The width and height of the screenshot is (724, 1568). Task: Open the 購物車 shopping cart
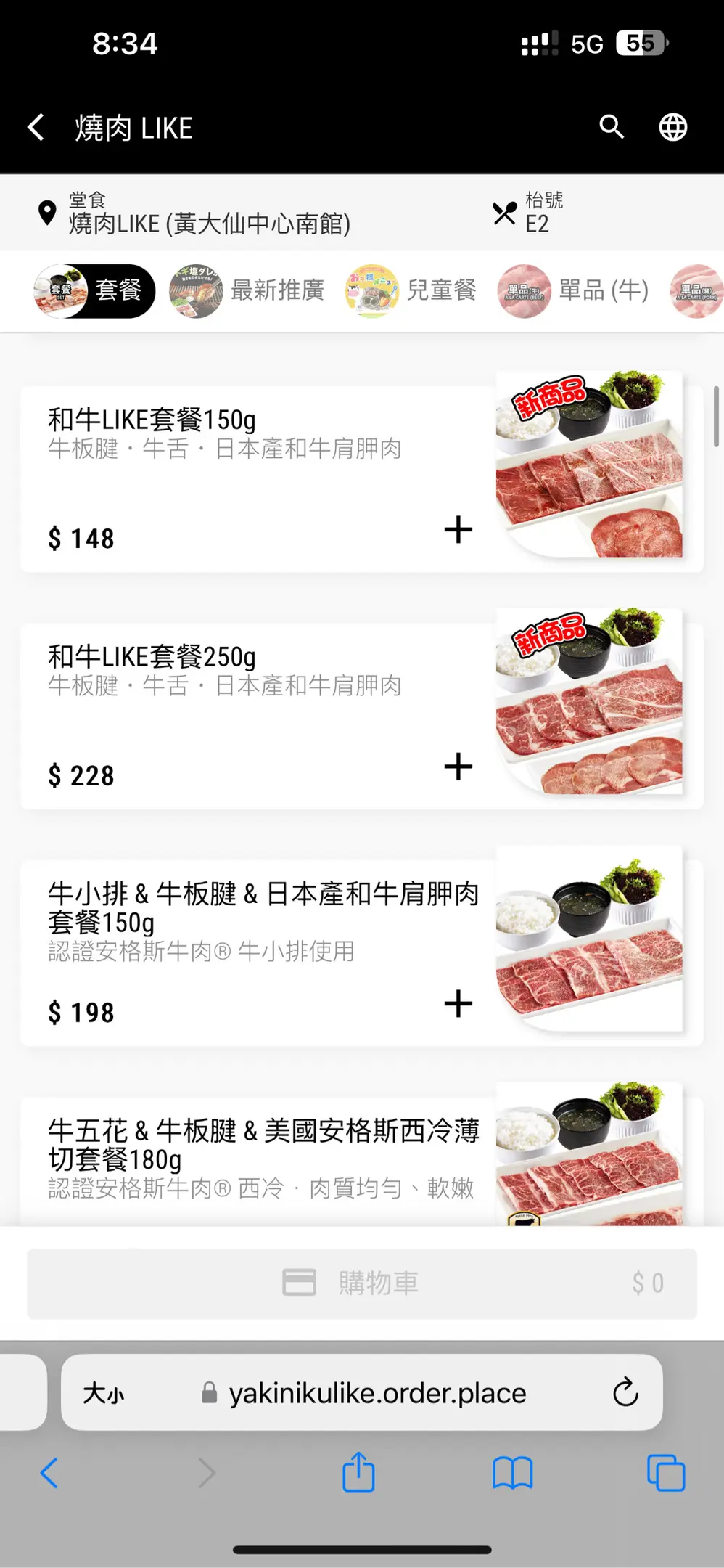pos(361,1283)
